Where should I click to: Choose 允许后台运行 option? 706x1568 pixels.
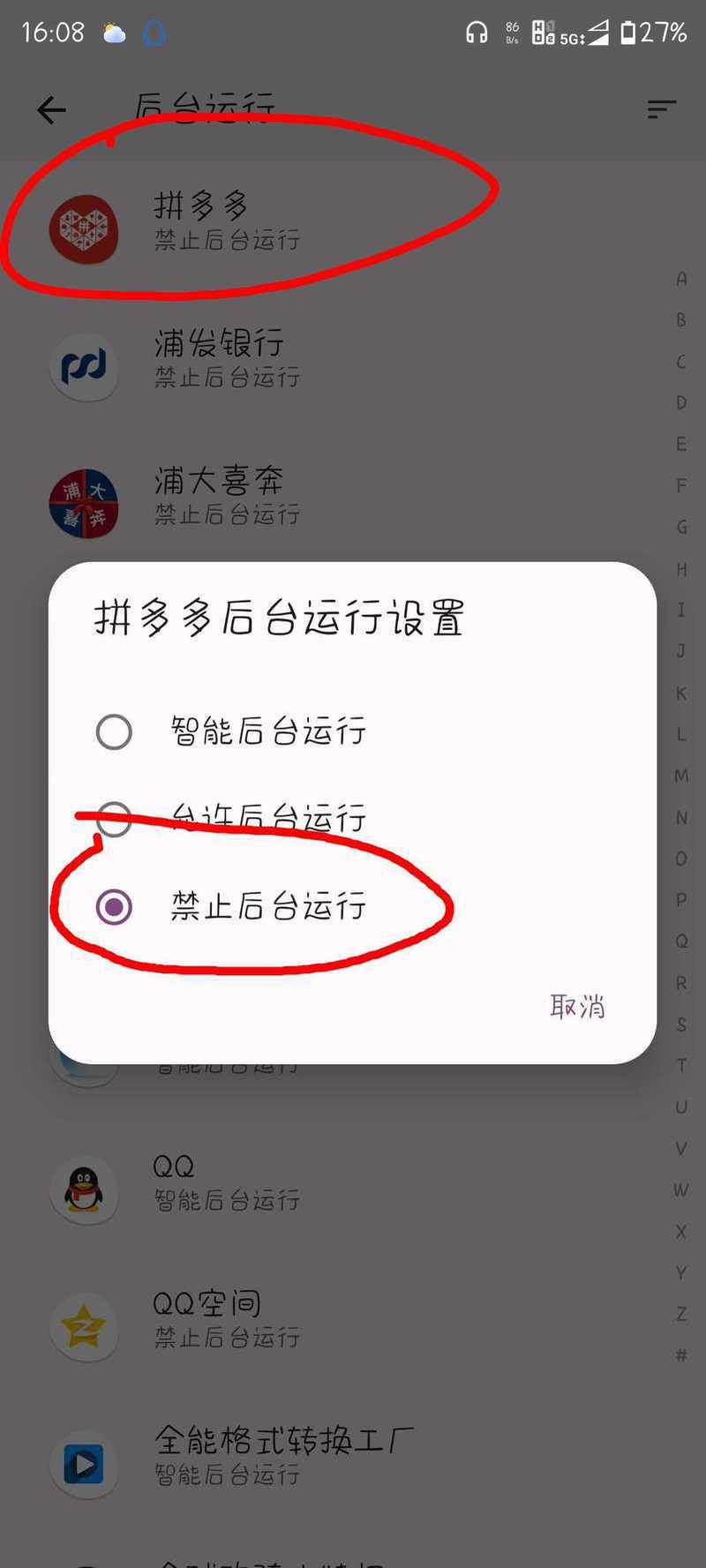pos(114,818)
